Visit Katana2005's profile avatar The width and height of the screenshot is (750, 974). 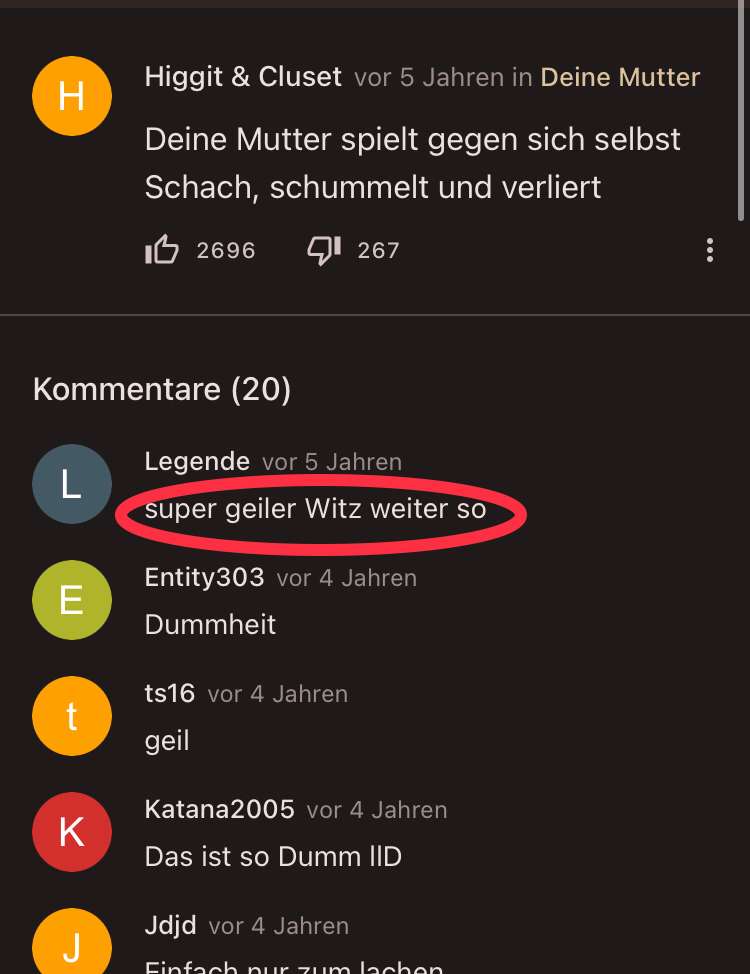click(x=71, y=833)
